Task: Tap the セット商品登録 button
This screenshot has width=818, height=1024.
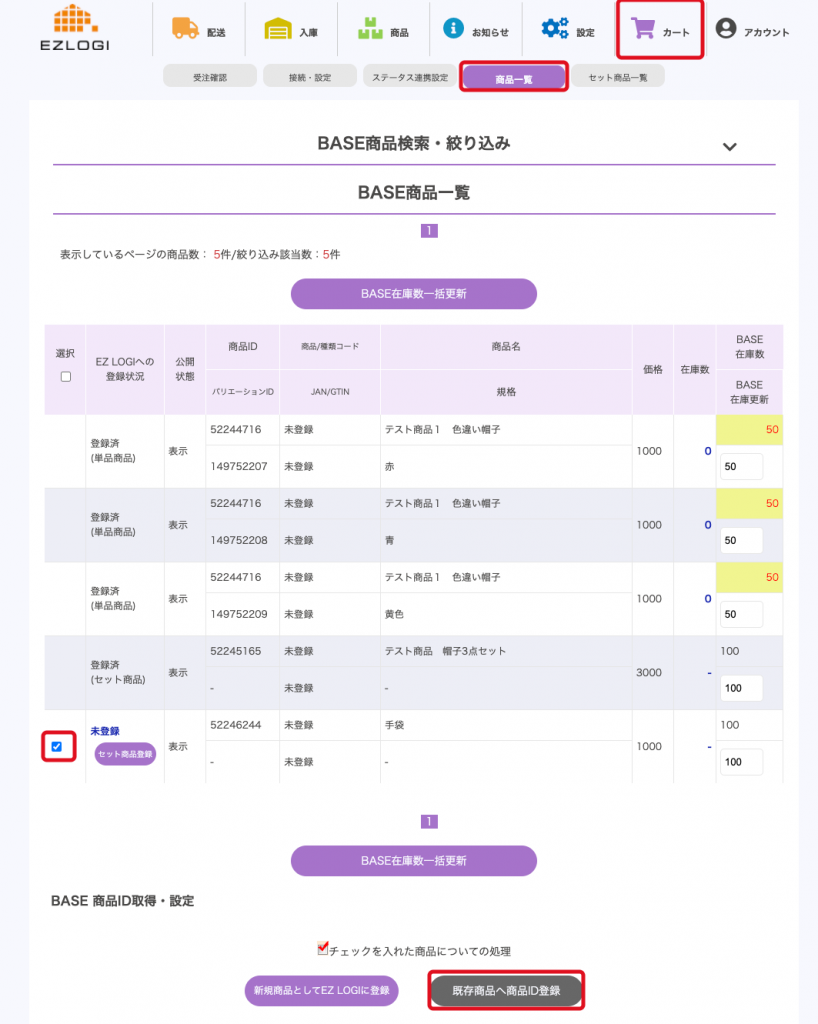Action: [125, 754]
